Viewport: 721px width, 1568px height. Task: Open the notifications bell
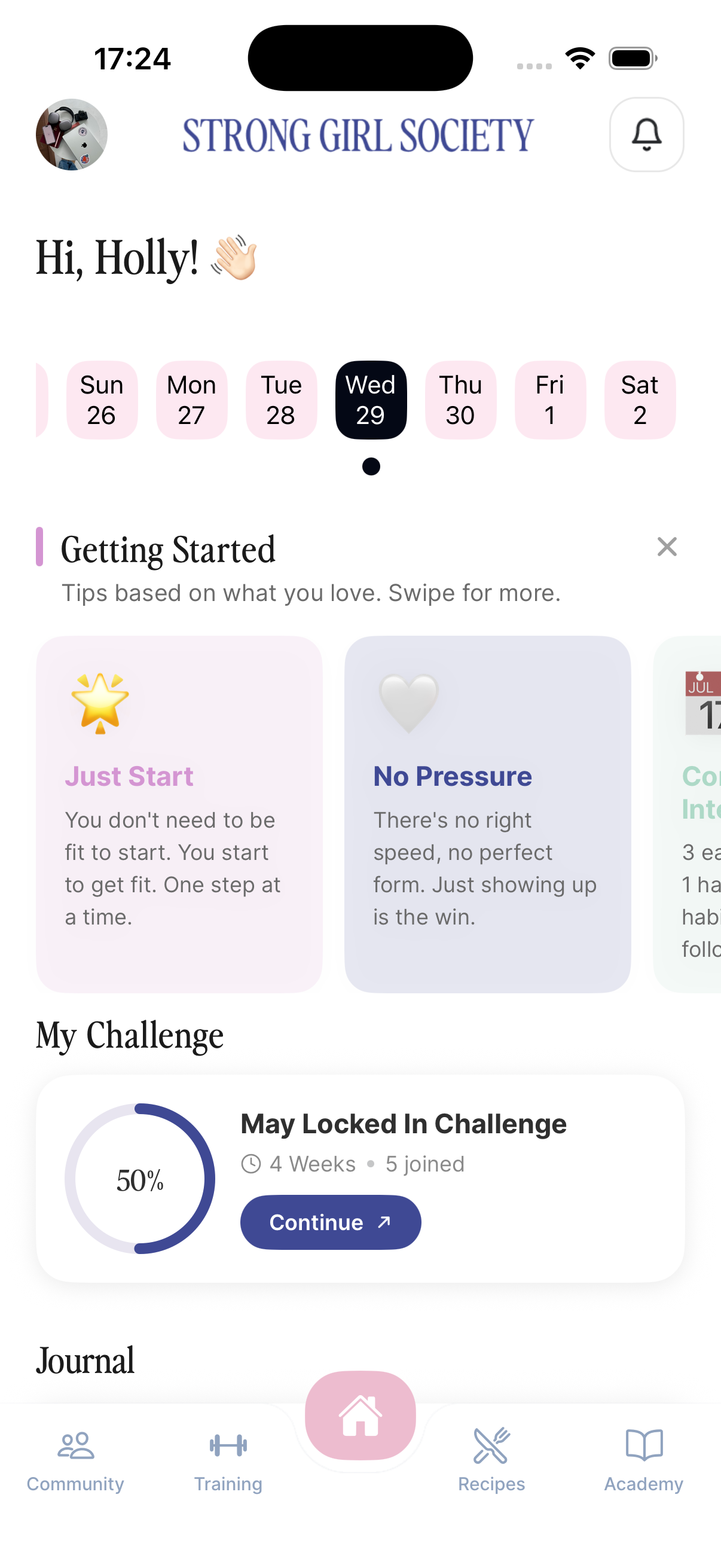point(646,135)
